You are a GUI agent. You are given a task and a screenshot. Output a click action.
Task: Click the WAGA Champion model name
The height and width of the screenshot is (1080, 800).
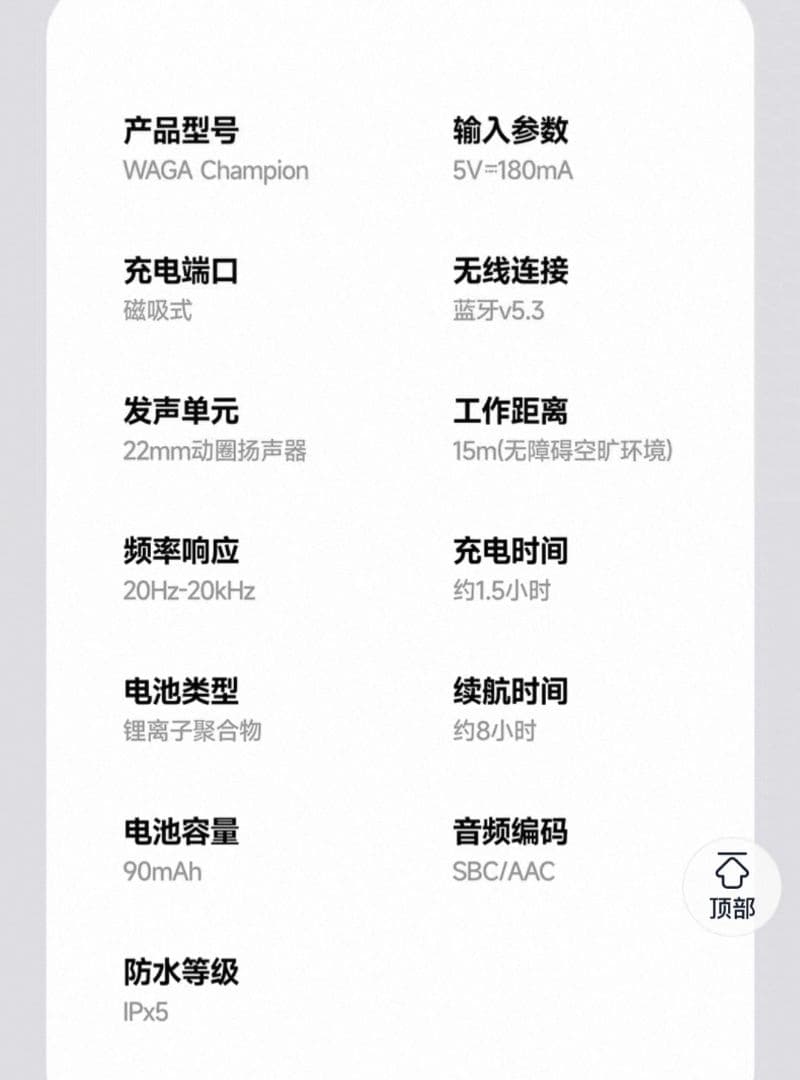click(216, 171)
